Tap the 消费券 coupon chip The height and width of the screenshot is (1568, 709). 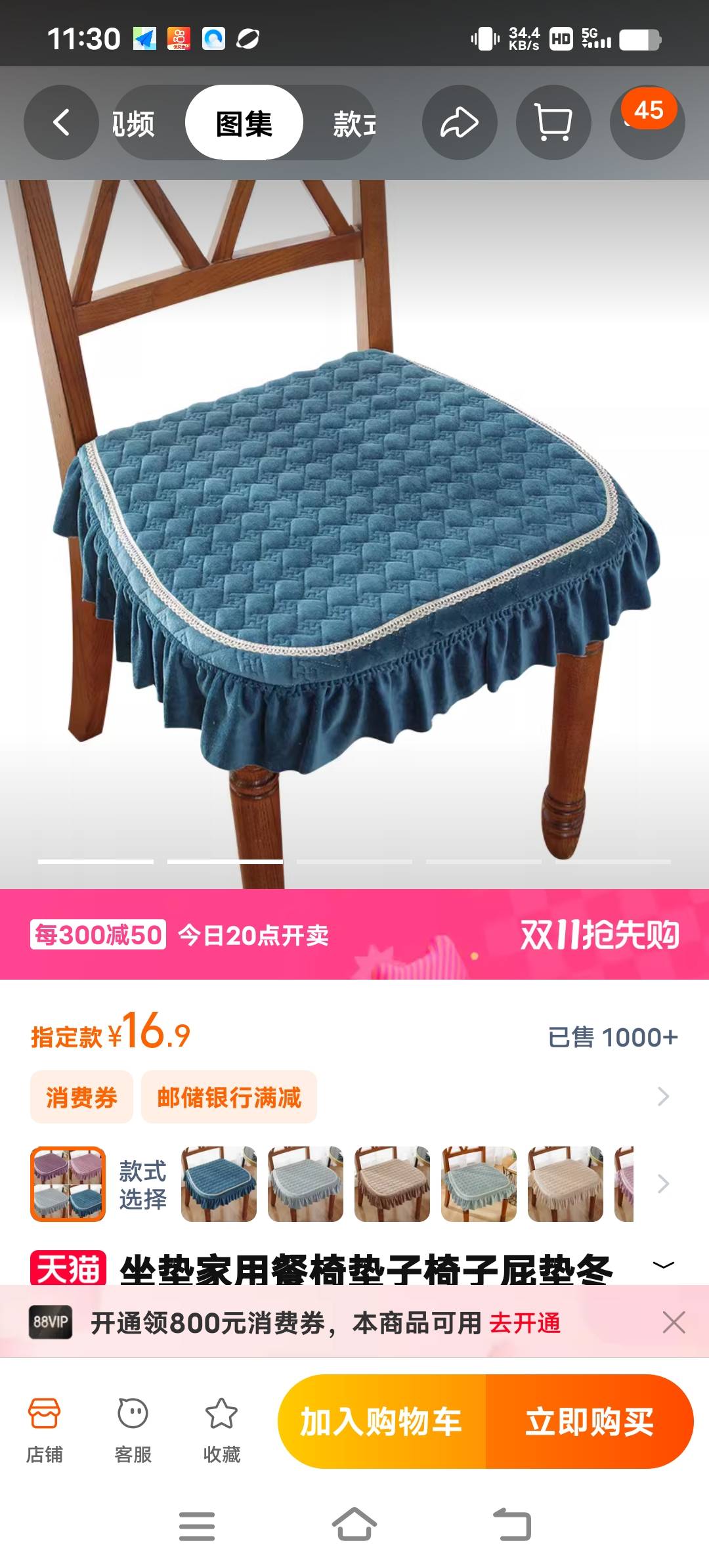pyautogui.click(x=81, y=1097)
